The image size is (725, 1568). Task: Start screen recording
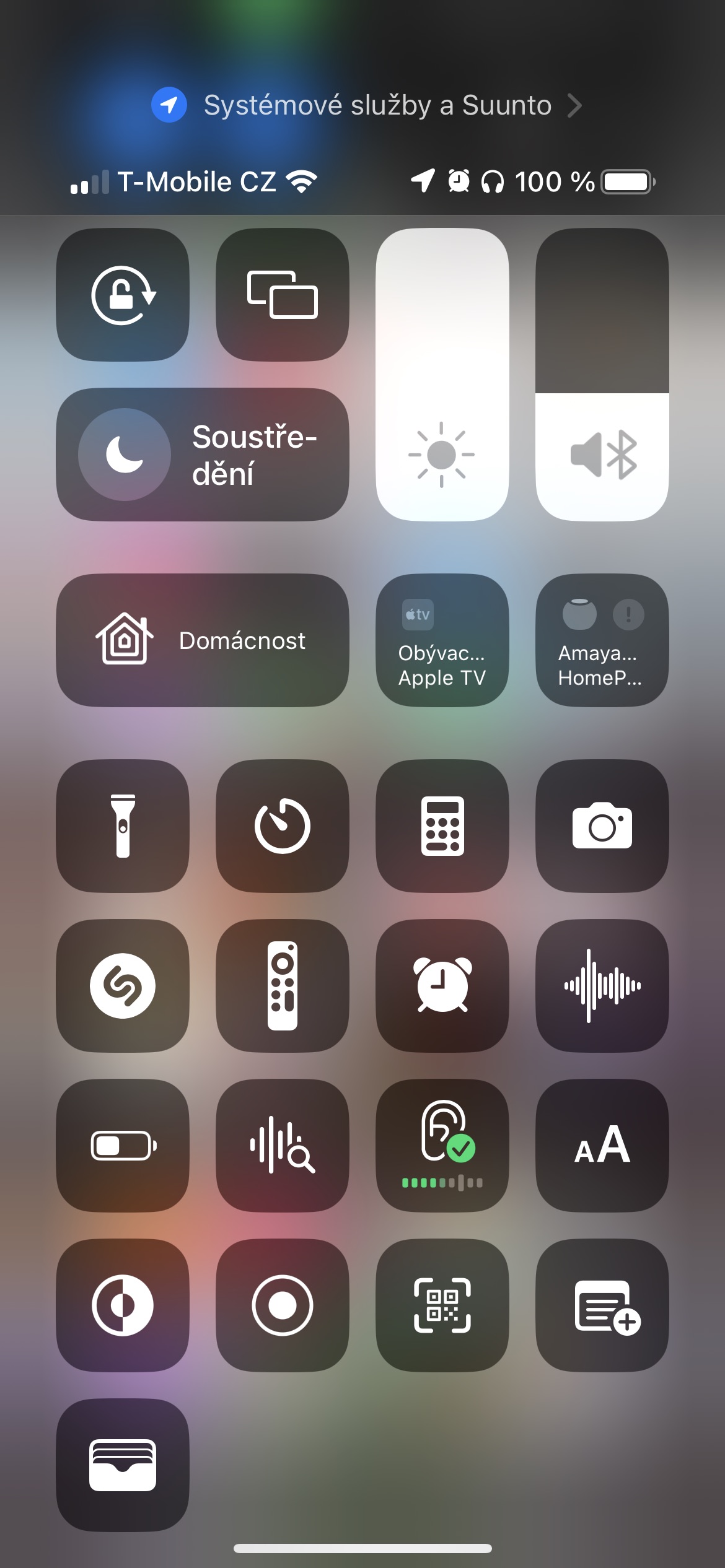[x=283, y=1305]
